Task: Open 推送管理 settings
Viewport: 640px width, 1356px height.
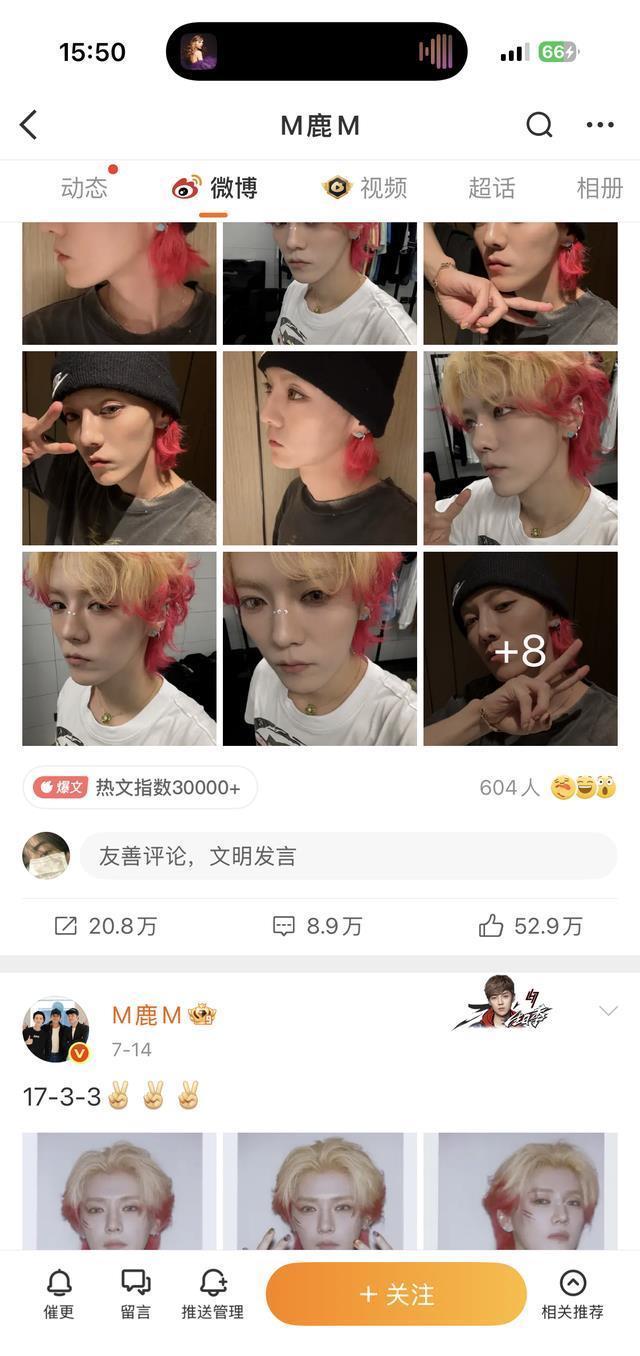Action: tap(212, 1294)
